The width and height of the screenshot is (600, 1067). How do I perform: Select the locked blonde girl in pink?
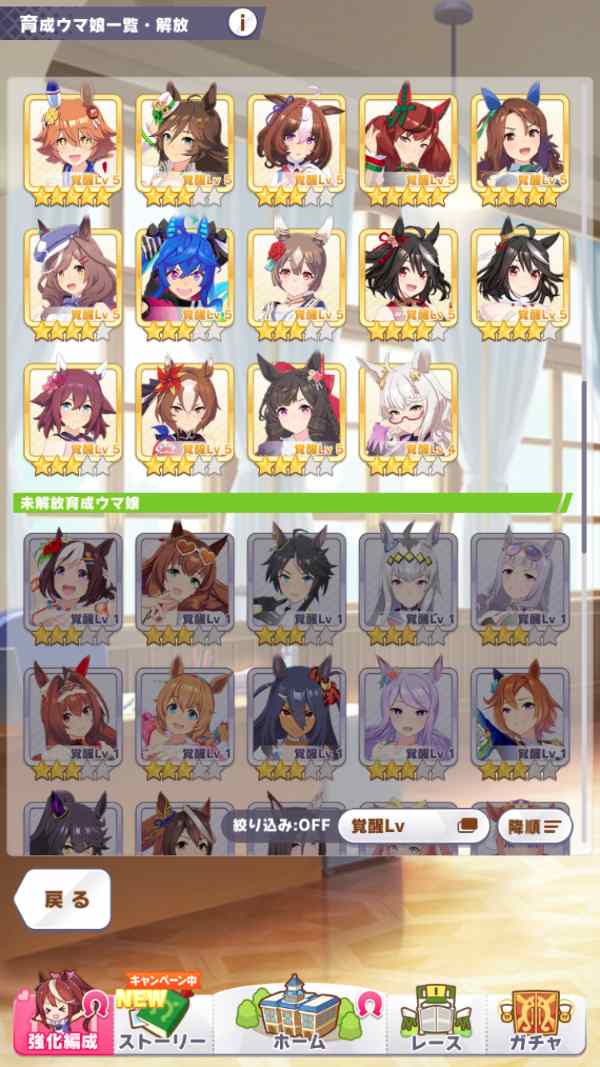coord(184,716)
